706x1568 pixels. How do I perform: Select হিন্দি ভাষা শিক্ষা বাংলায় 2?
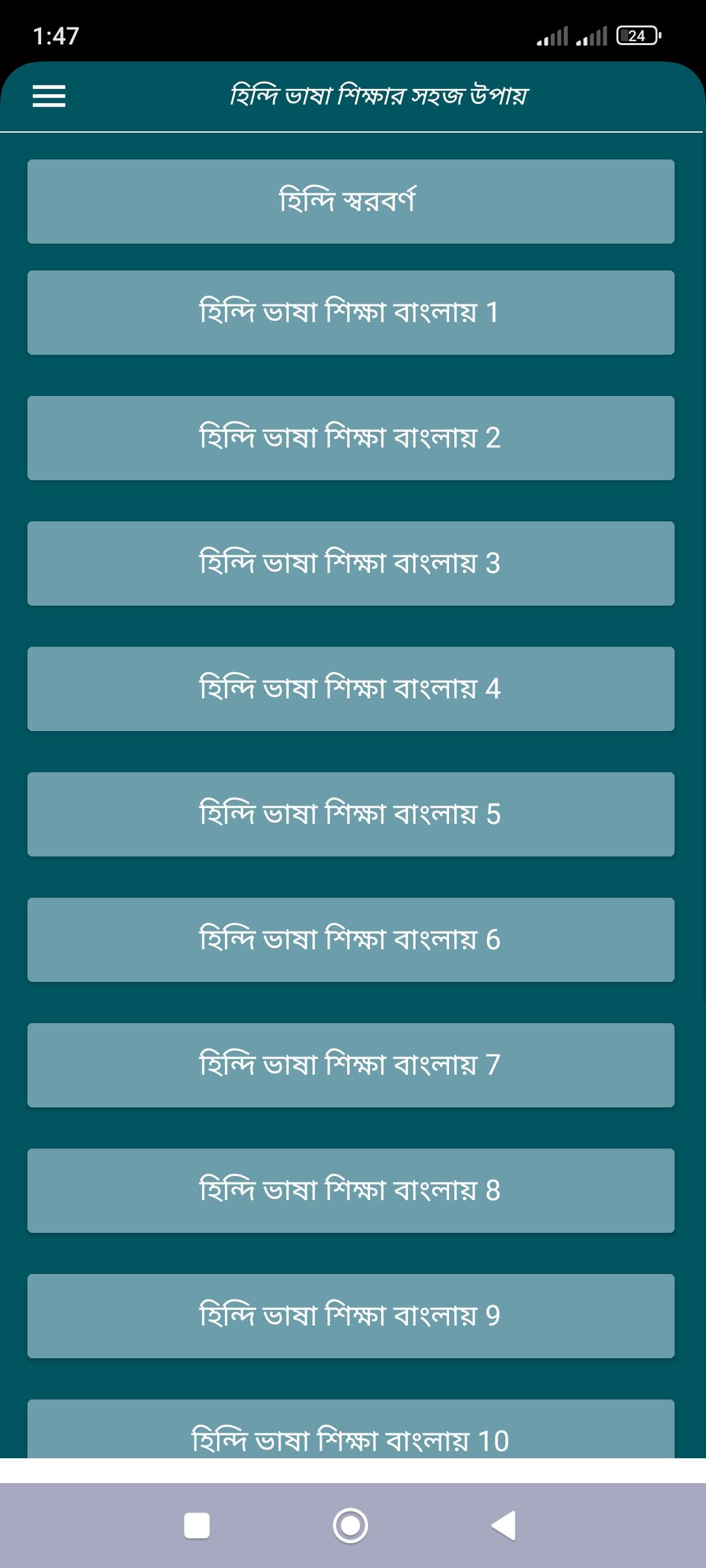(351, 438)
